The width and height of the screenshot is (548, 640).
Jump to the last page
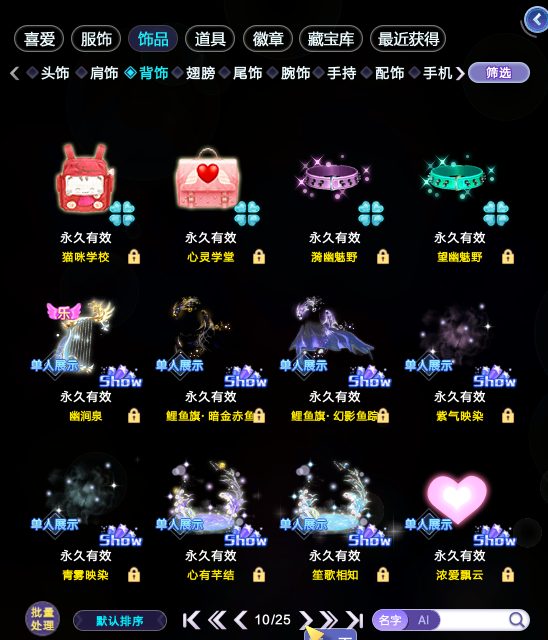355,620
